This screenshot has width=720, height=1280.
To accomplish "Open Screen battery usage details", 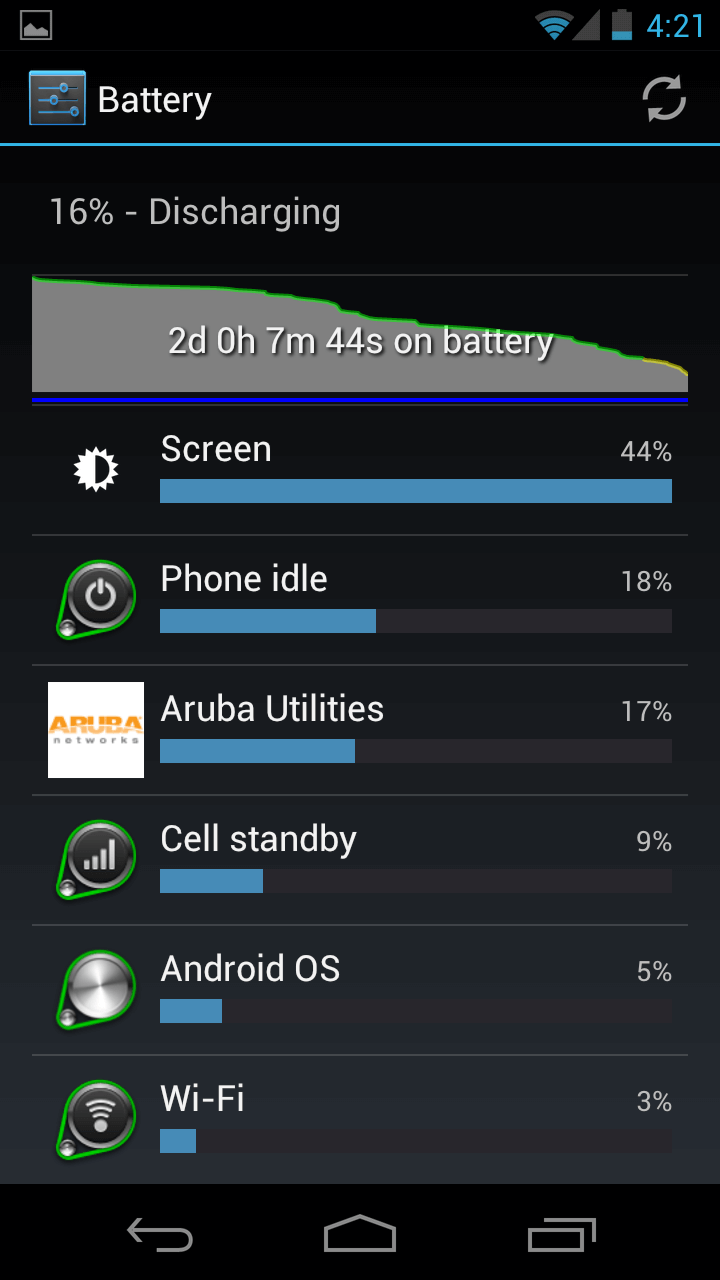I will pos(360,470).
